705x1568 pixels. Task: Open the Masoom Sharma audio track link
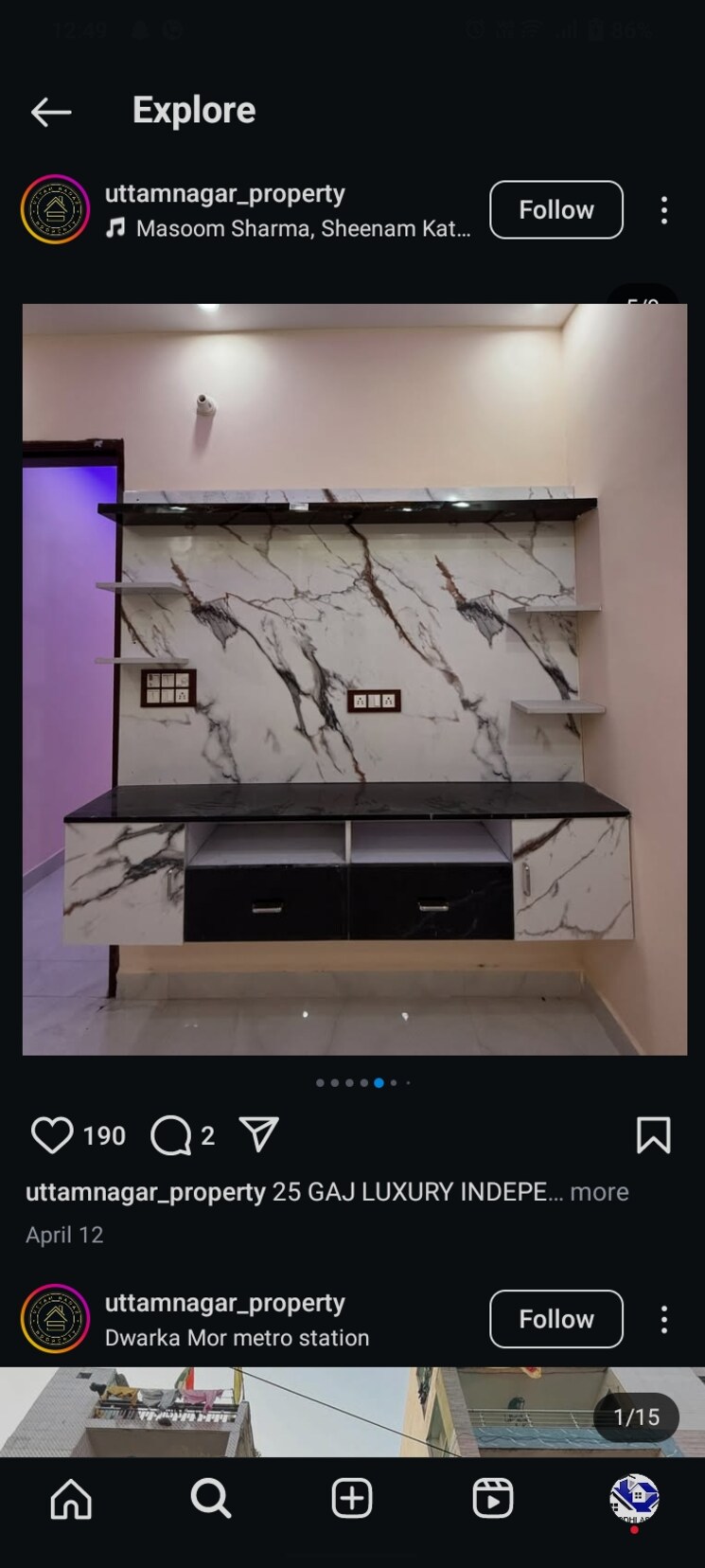click(x=301, y=229)
